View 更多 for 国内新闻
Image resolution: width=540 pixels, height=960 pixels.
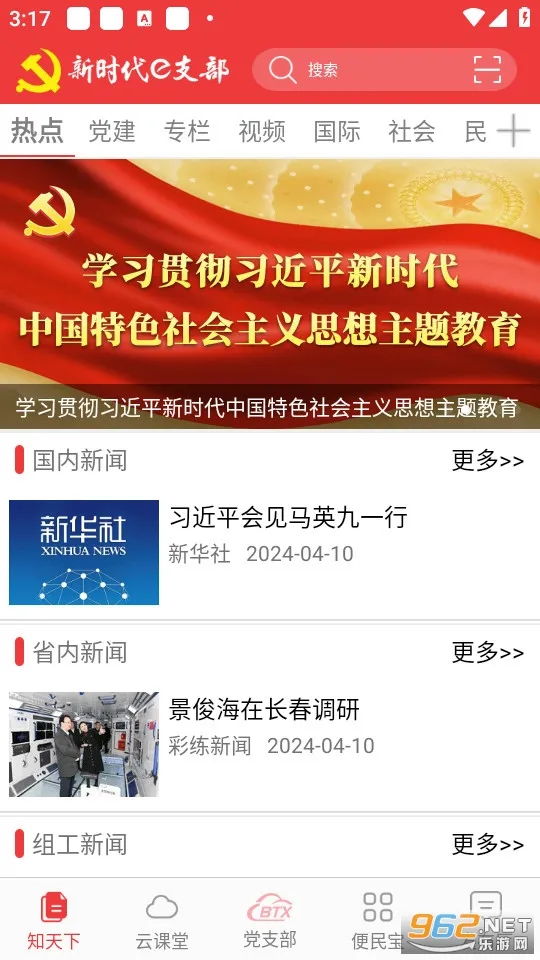click(488, 460)
